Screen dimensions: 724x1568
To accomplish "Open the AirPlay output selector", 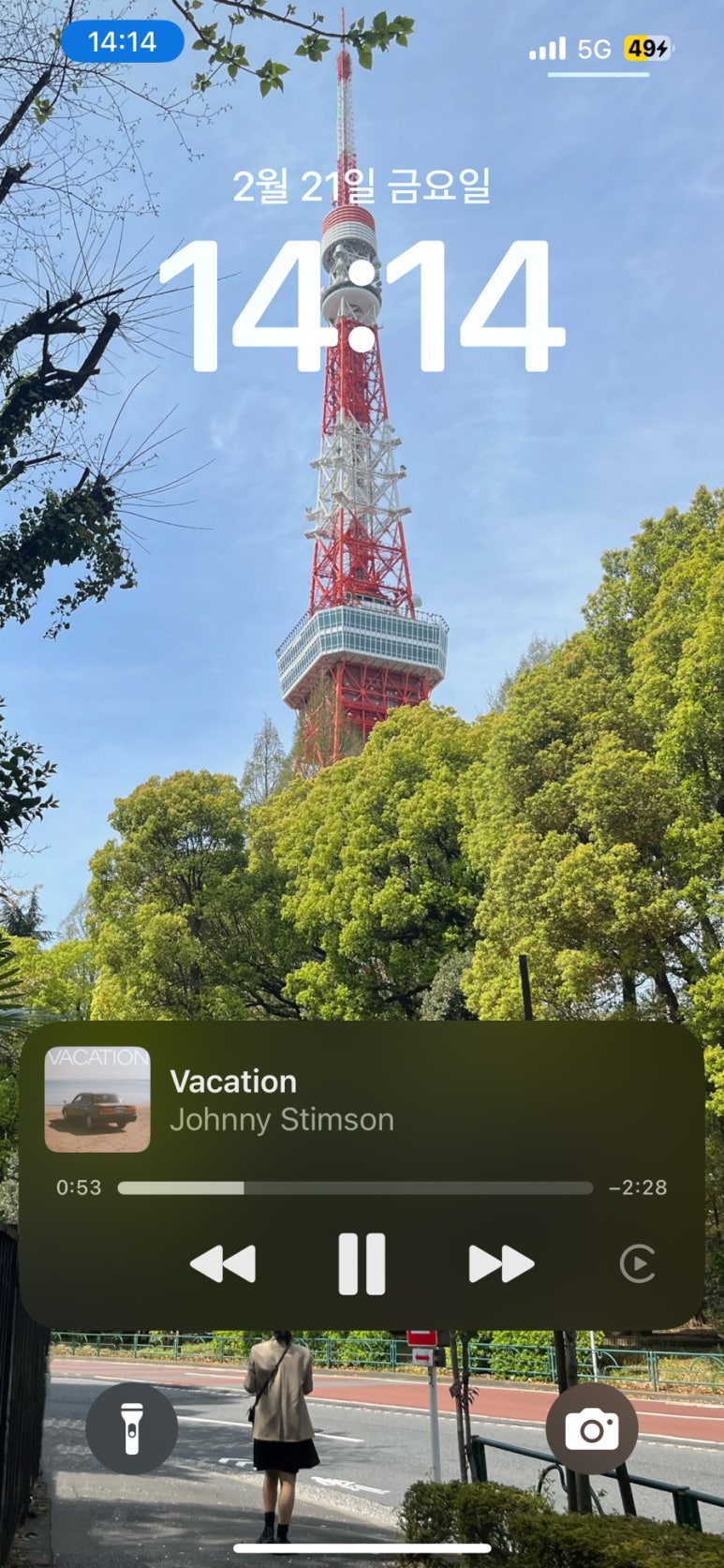I will pyautogui.click(x=638, y=1264).
